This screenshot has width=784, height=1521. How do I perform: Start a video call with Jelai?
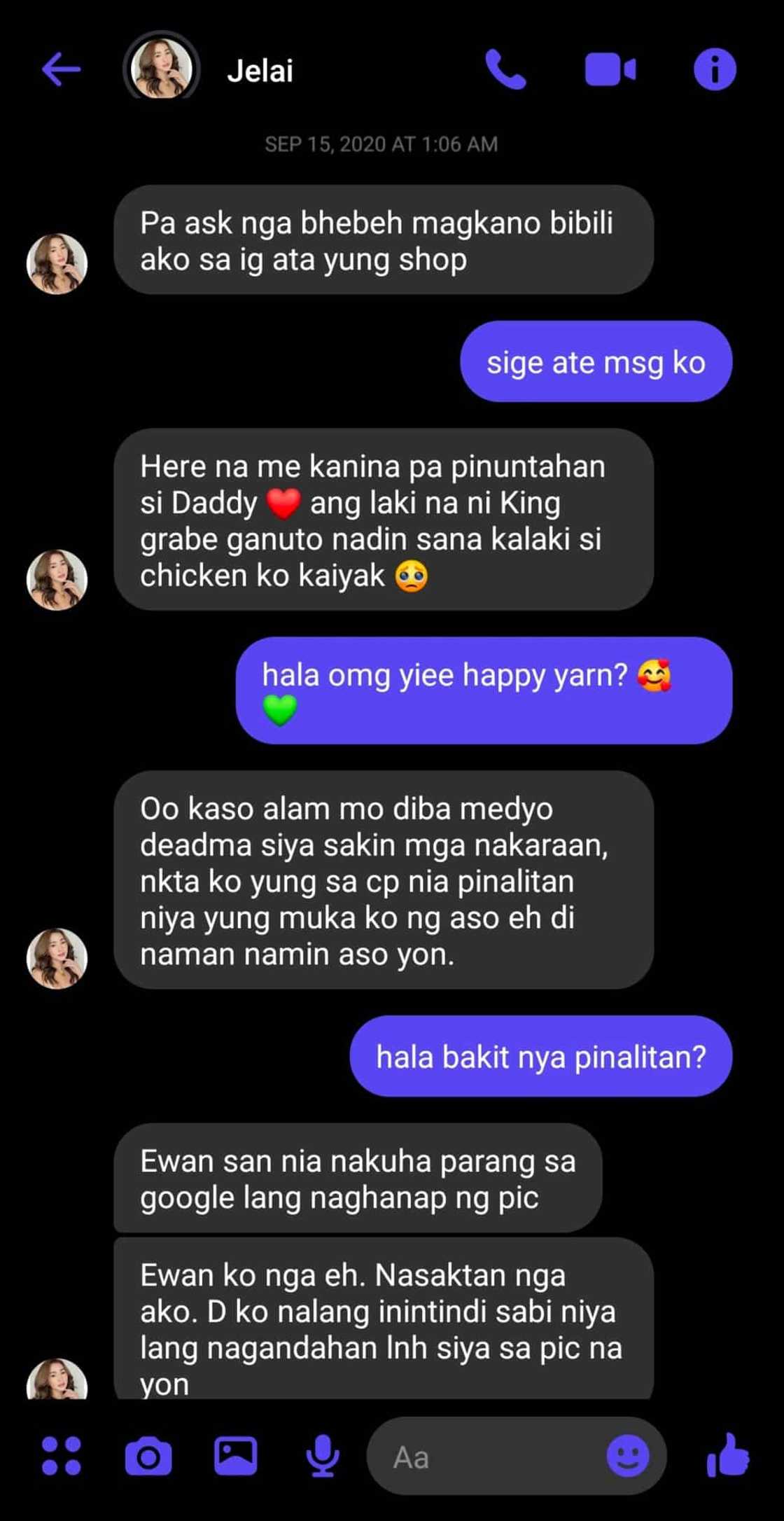click(610, 70)
